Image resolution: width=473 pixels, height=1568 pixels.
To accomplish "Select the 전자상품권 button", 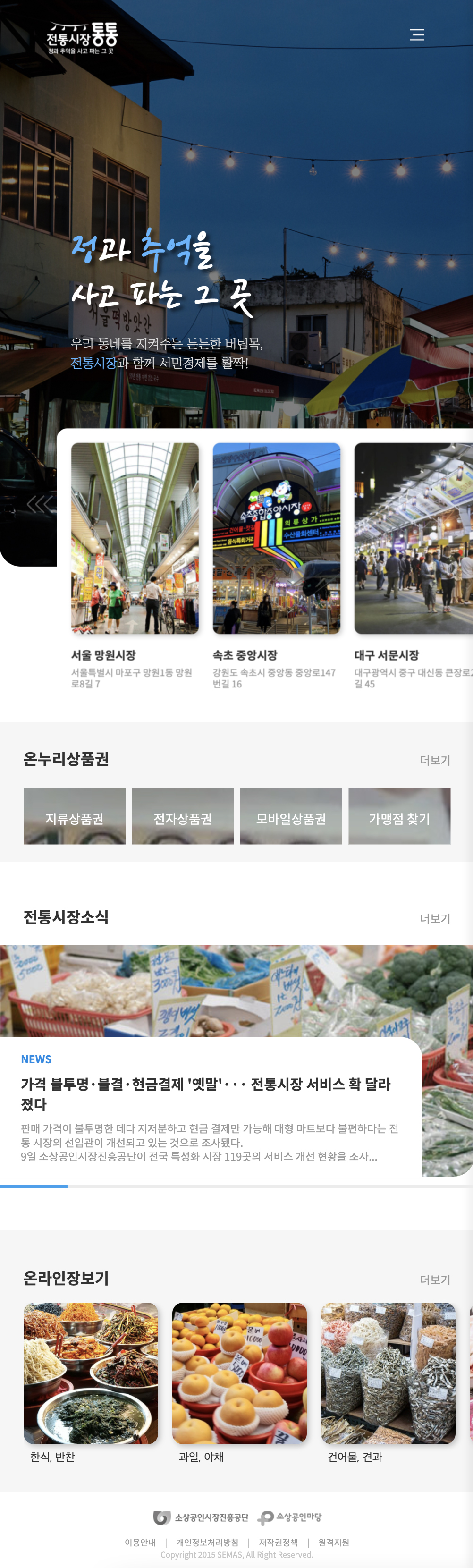I will (183, 816).
